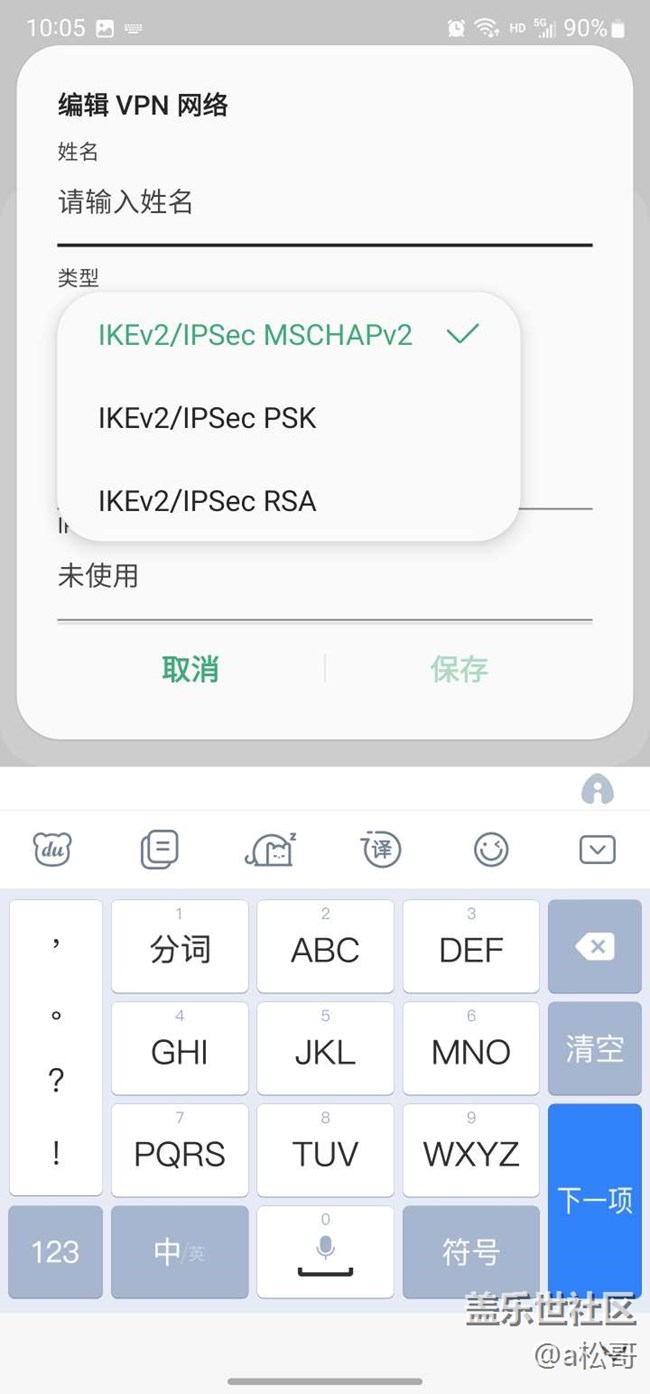Tap the 姓名 name input field
650x1394 pixels.
coord(325,203)
